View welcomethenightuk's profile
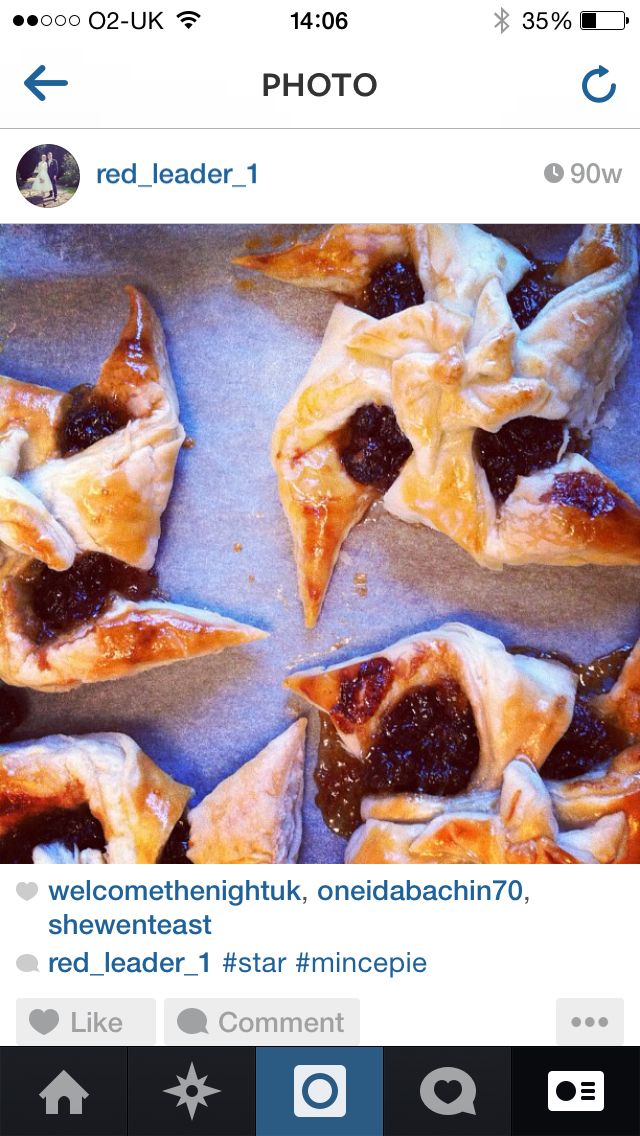640x1136 pixels. 174,891
